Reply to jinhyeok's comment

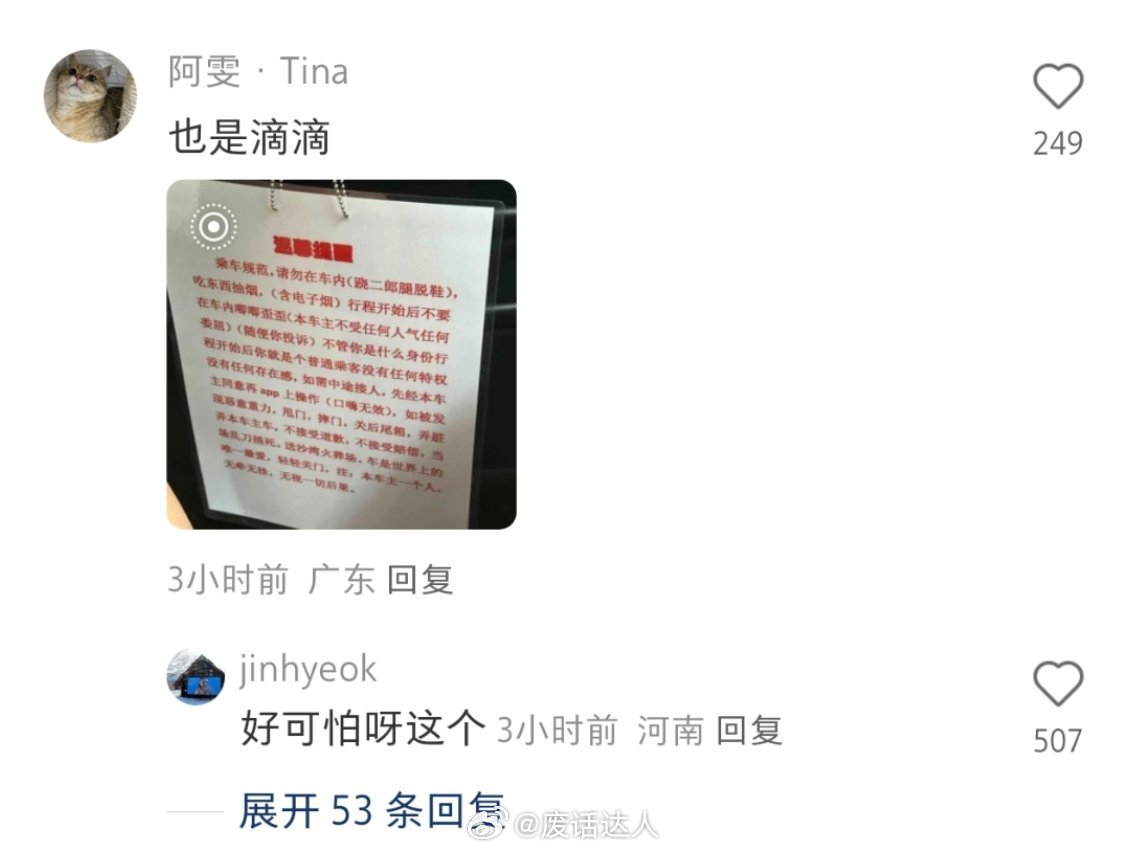click(749, 731)
